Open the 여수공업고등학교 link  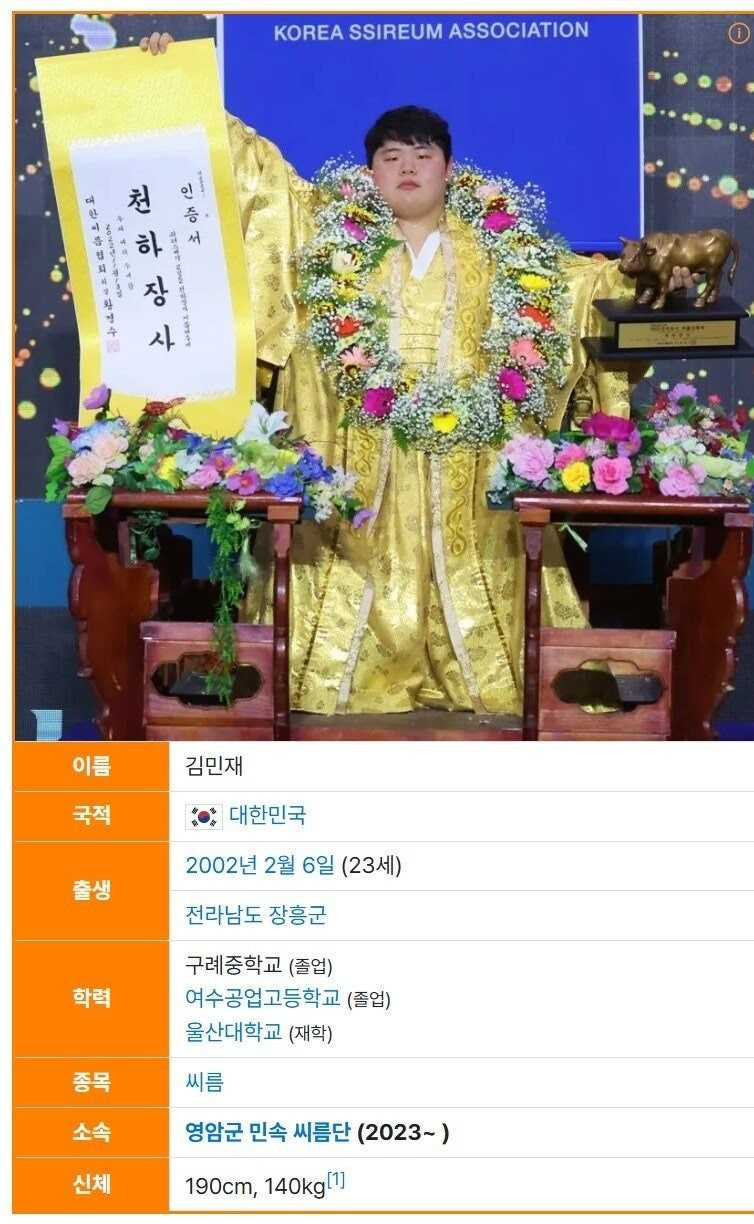[x=263, y=998]
